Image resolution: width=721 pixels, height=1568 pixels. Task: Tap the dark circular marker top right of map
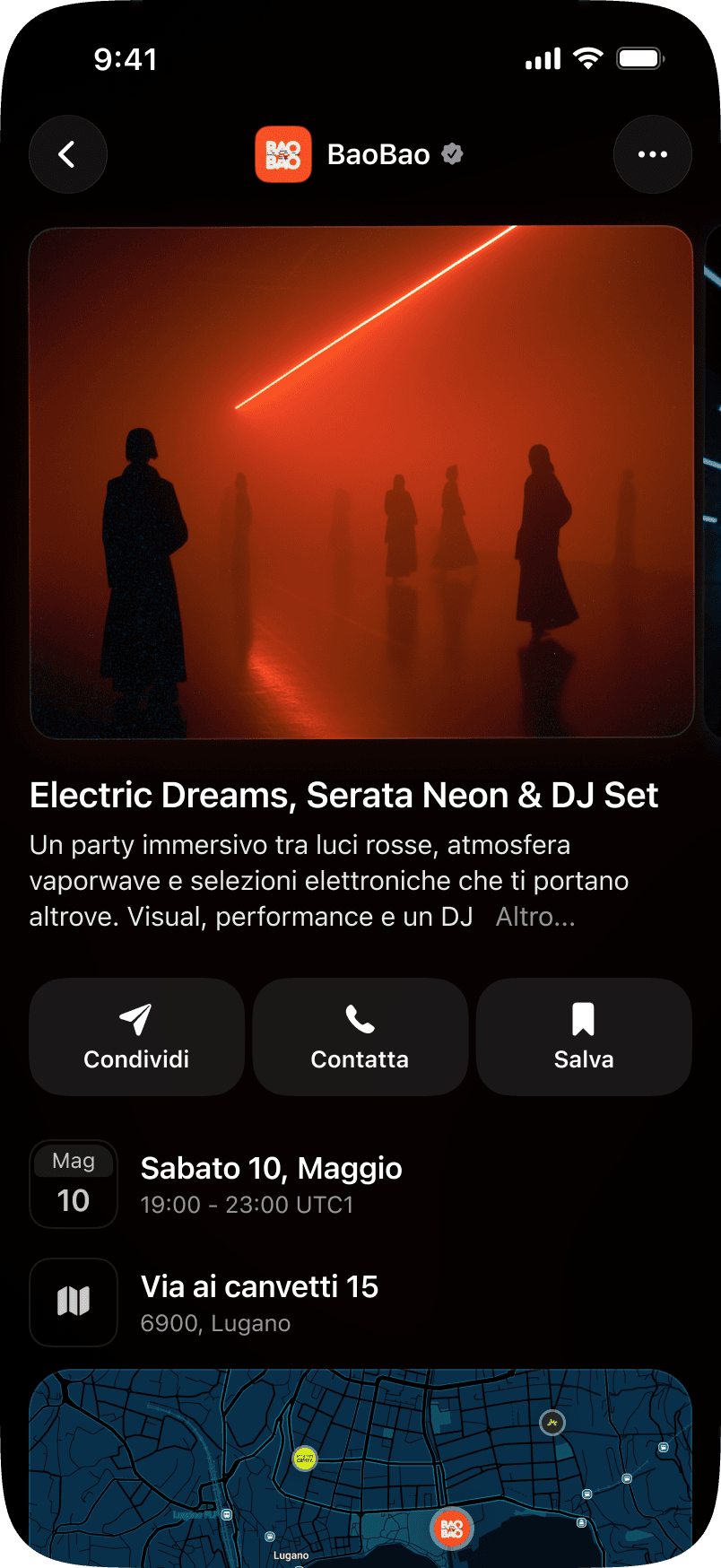[553, 1423]
